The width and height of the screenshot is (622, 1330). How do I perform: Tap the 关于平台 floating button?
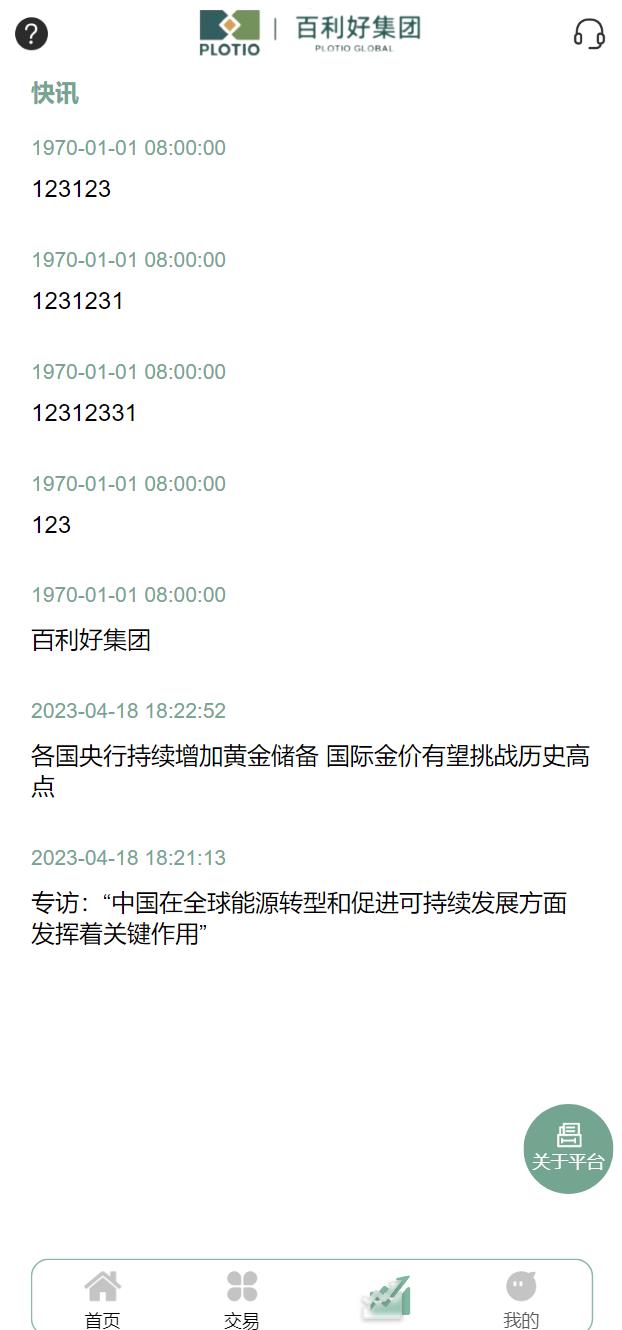pyautogui.click(x=568, y=1149)
